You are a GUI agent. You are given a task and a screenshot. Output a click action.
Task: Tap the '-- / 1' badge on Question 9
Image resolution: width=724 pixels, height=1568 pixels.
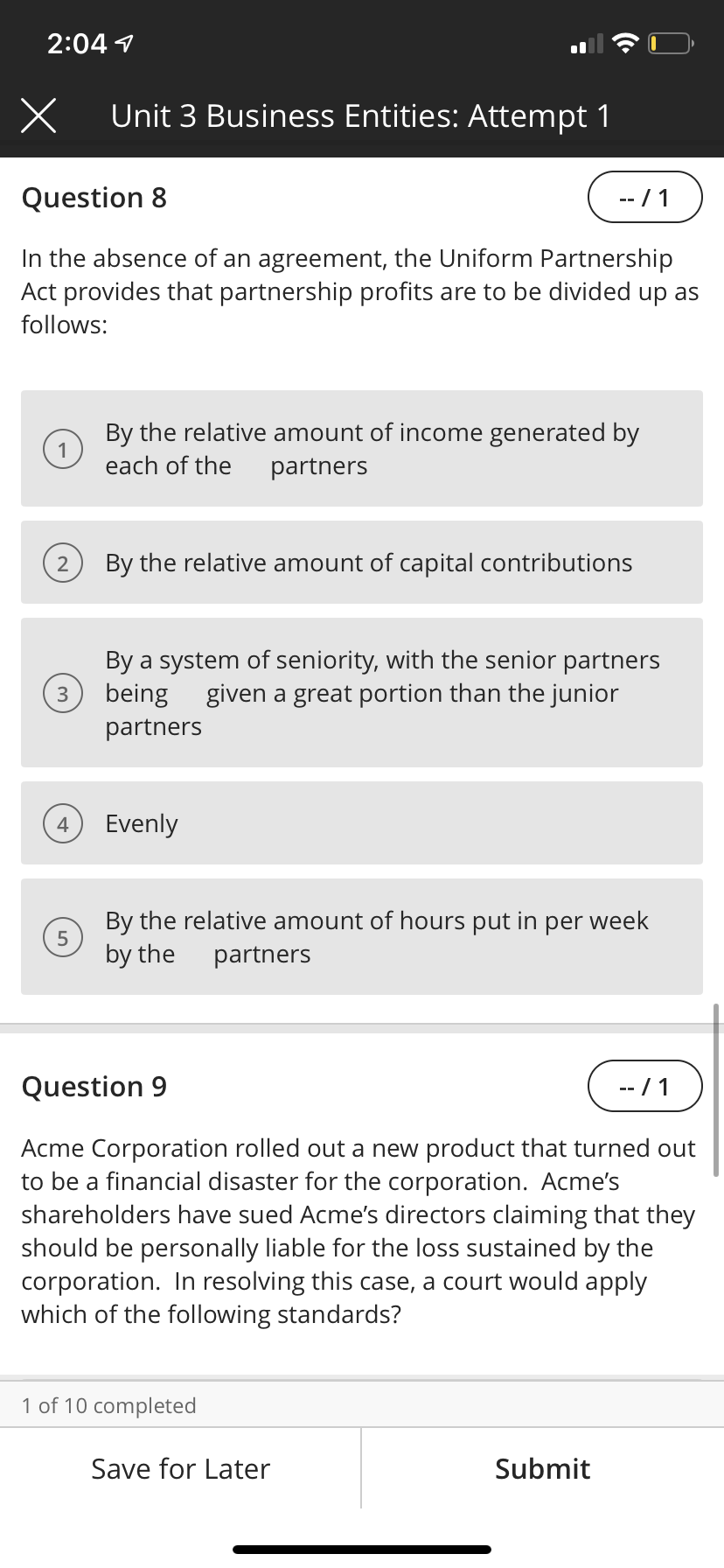(x=644, y=1086)
